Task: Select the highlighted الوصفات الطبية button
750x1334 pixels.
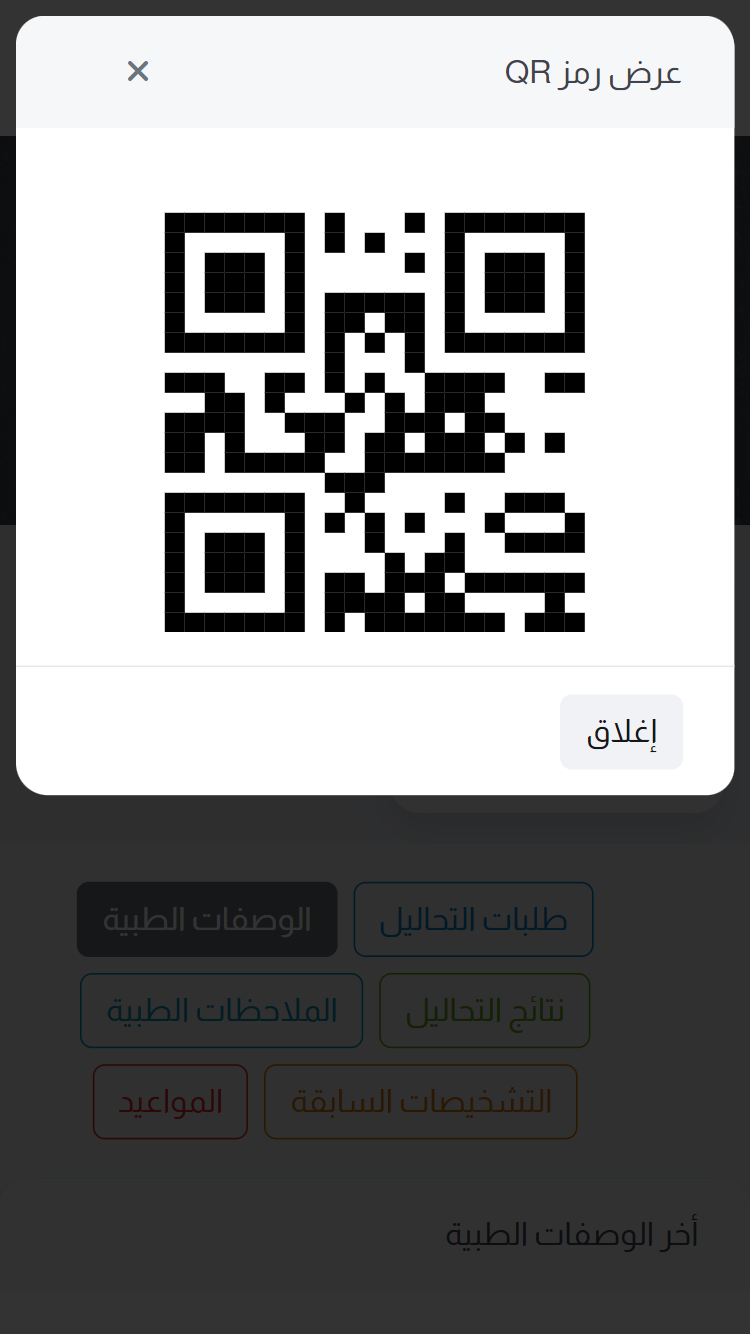Action: pyautogui.click(x=207, y=919)
